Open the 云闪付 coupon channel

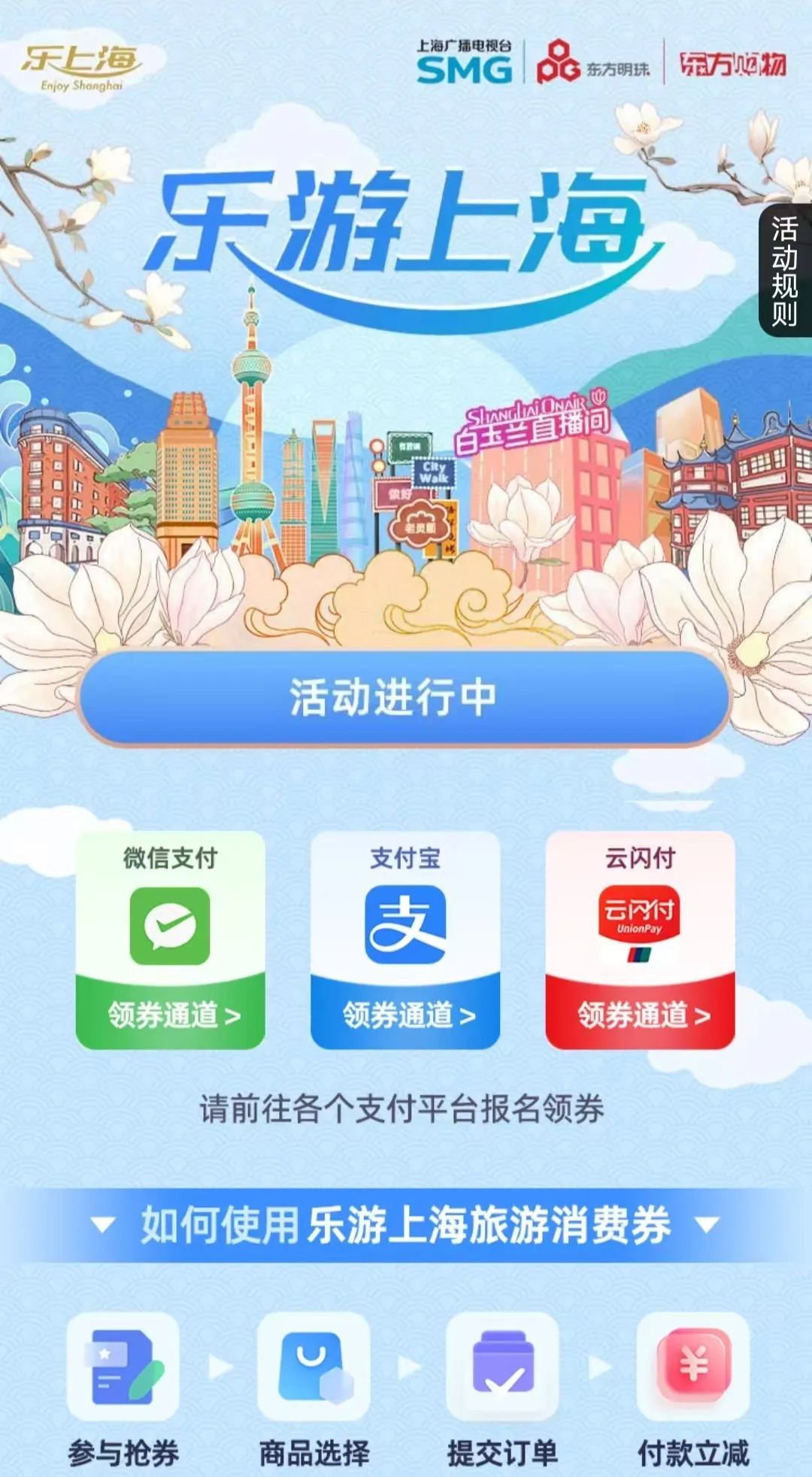click(x=640, y=1014)
